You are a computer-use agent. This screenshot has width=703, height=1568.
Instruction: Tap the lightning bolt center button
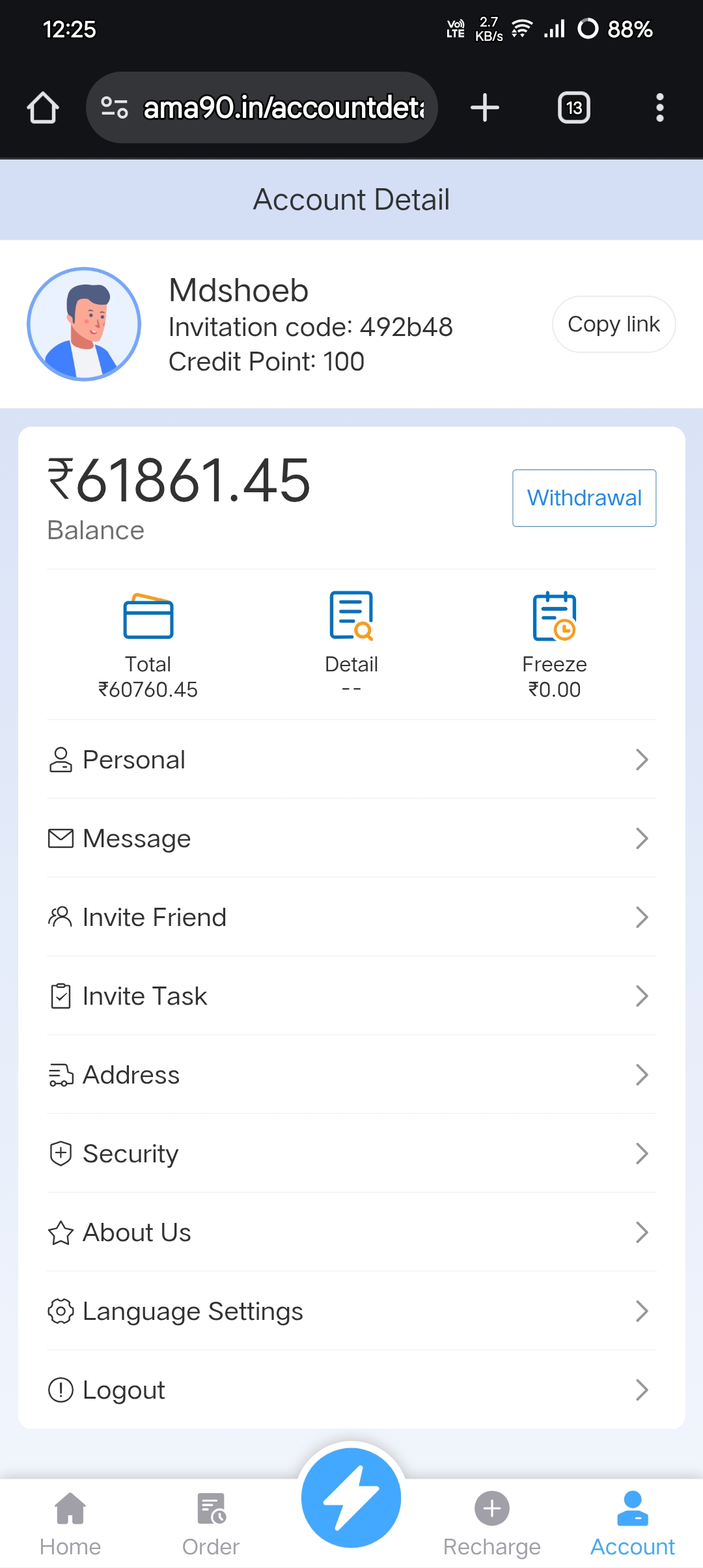[351, 1498]
